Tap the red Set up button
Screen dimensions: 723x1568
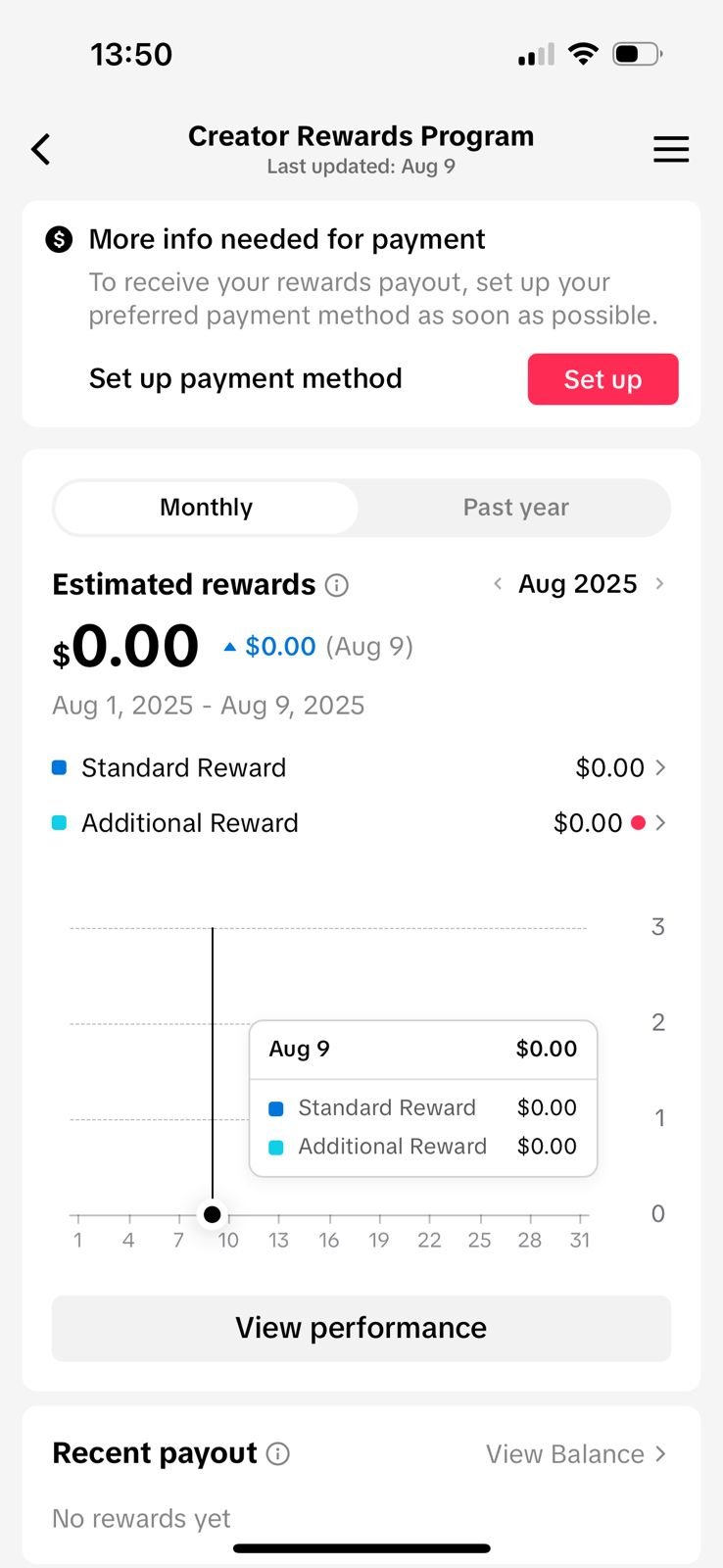[602, 379]
